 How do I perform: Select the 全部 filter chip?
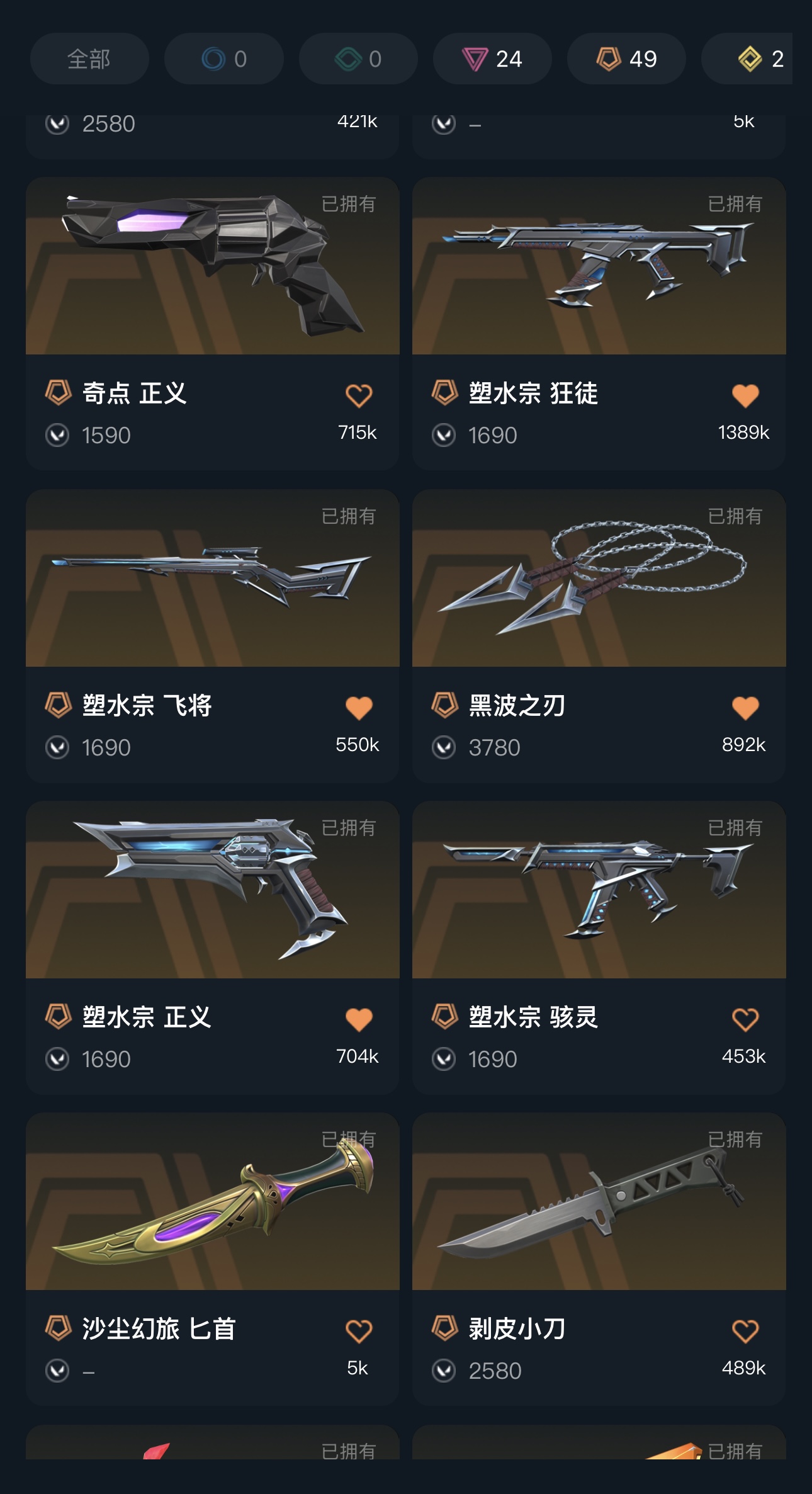pos(89,59)
